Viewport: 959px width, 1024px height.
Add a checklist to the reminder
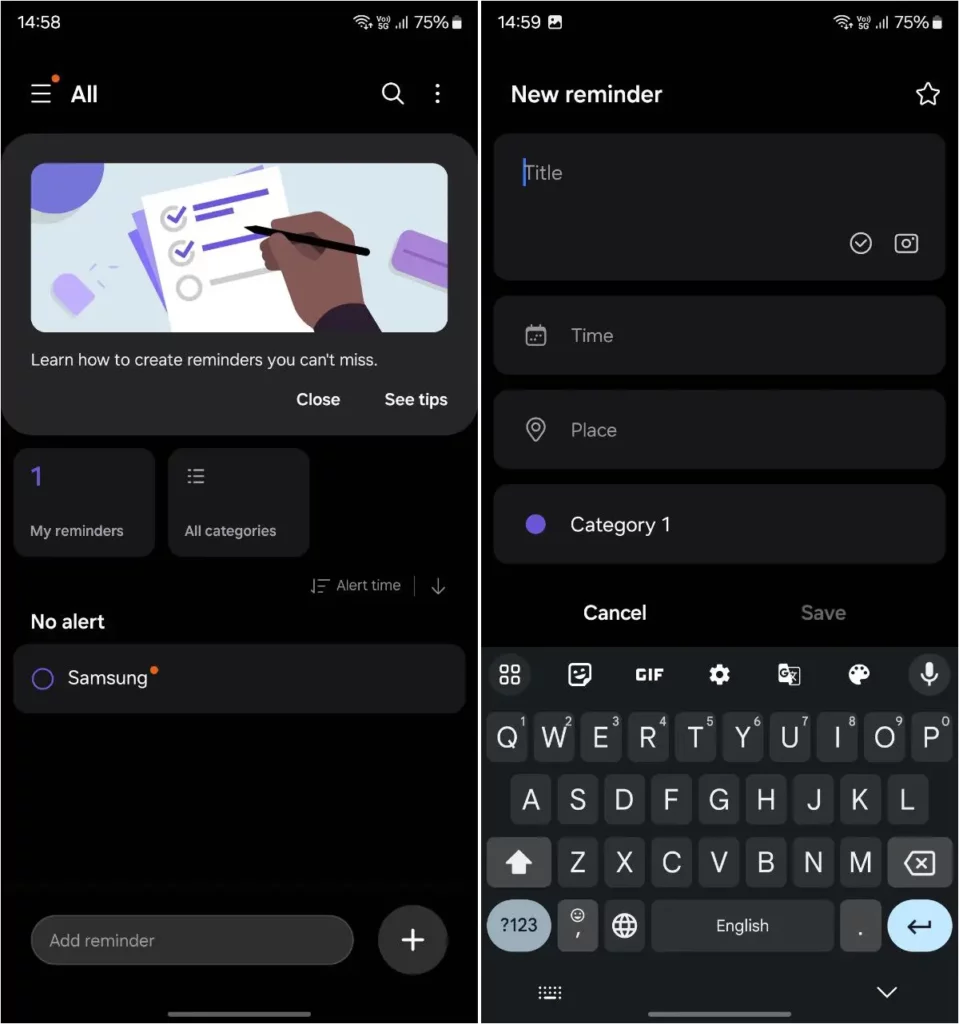(860, 243)
